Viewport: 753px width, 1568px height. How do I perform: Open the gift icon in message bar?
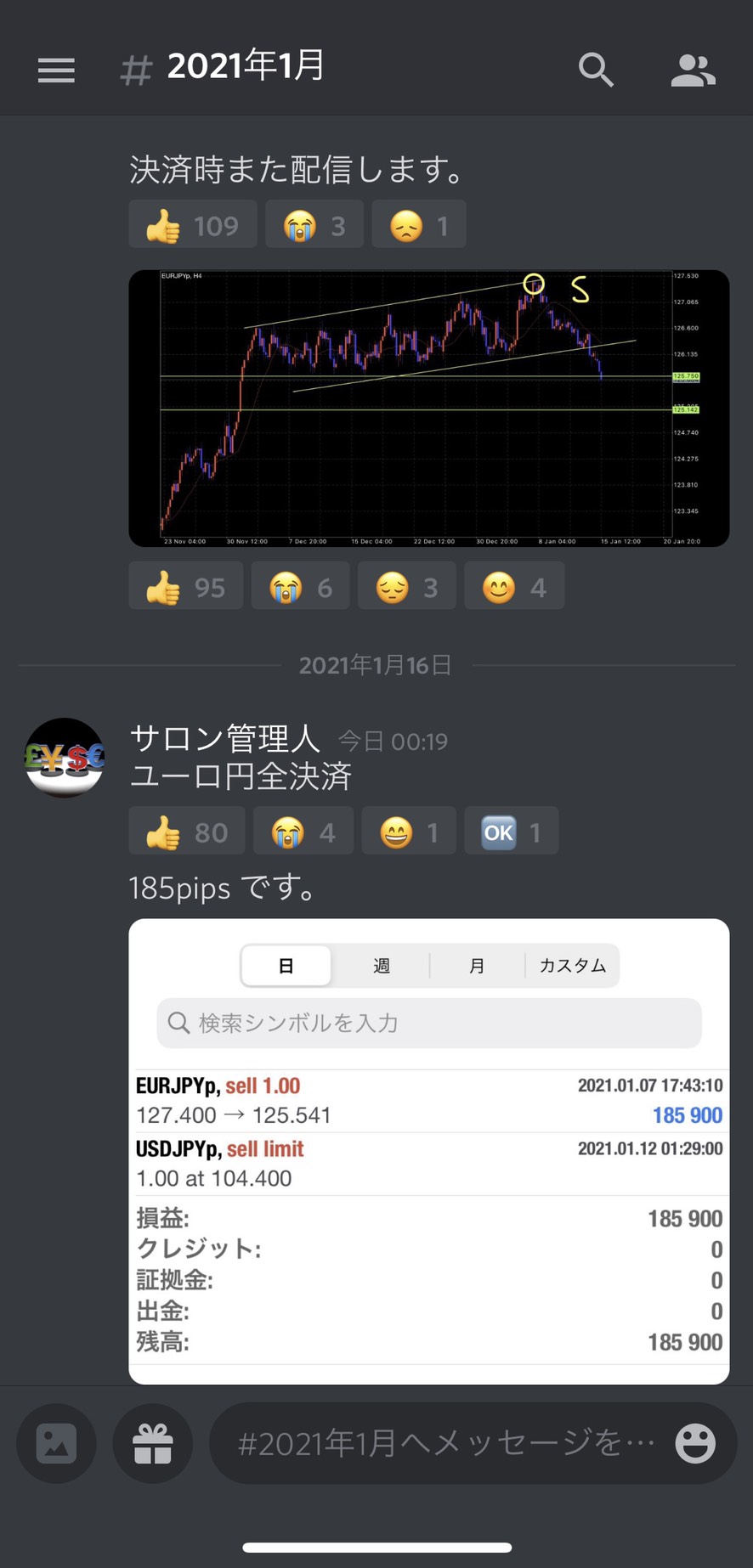click(x=153, y=1443)
